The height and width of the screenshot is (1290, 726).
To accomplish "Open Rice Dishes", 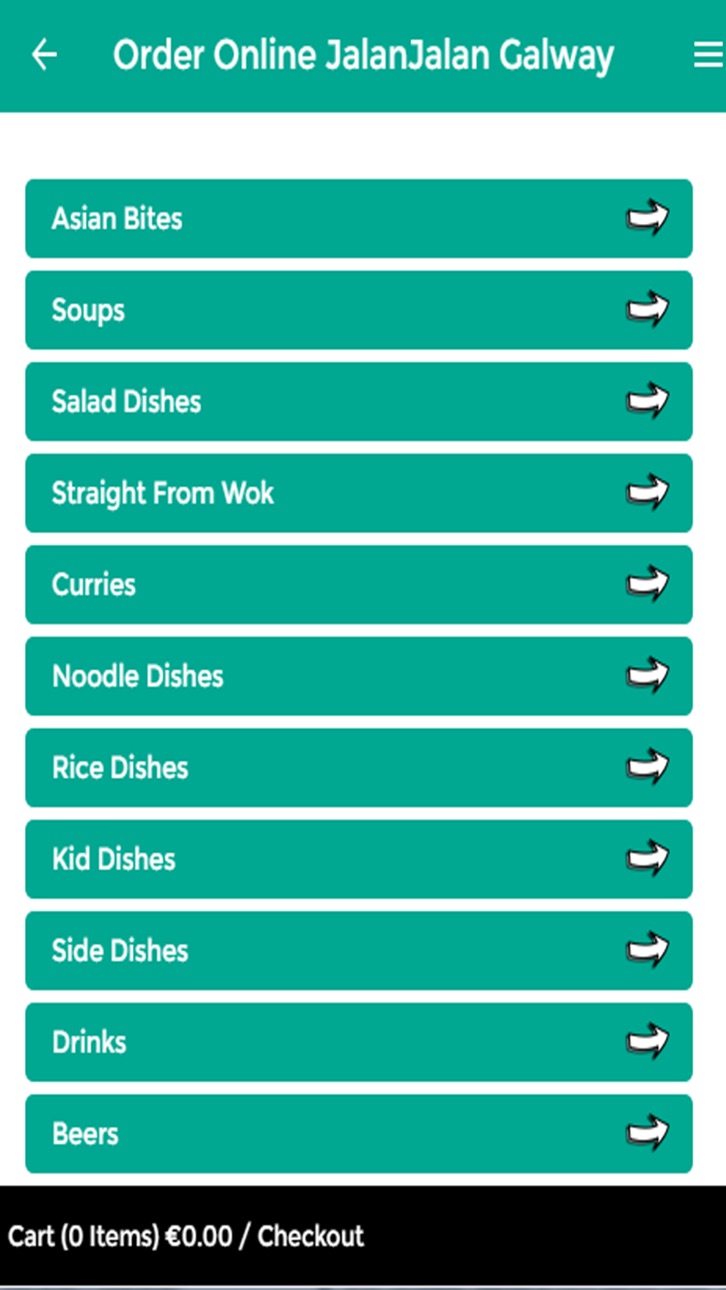I will [x=359, y=767].
